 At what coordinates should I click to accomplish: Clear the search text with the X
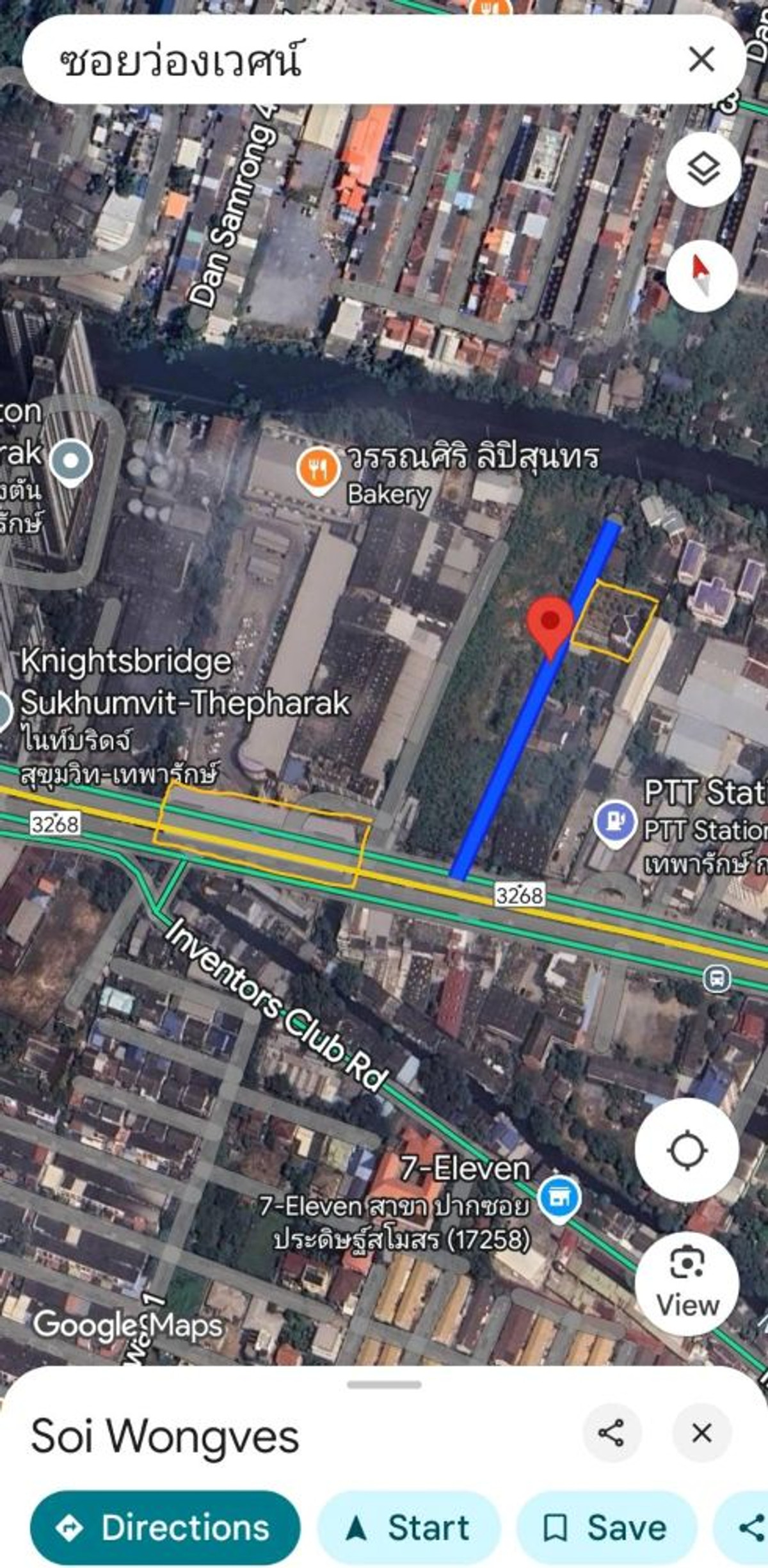[701, 60]
